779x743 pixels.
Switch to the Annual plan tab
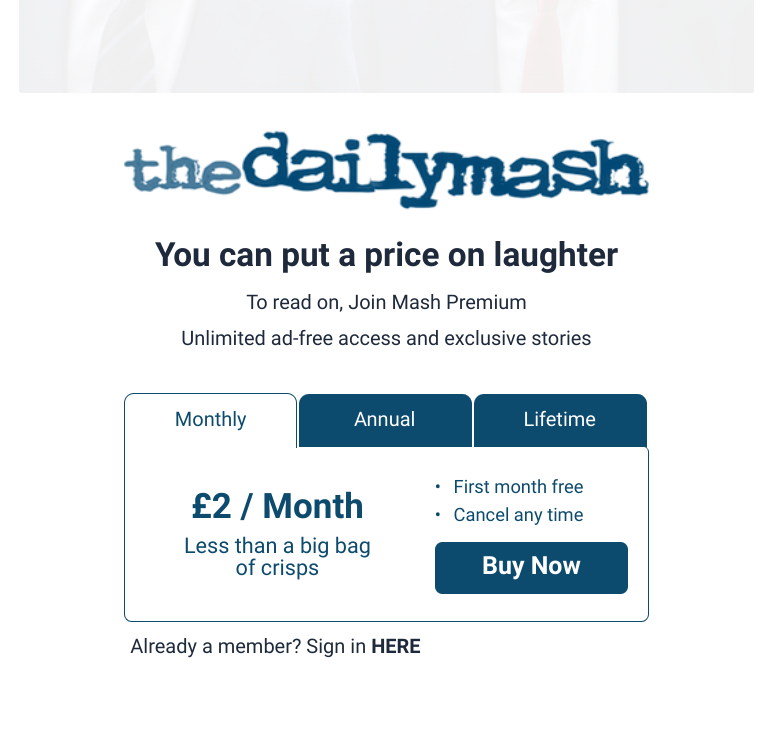(385, 420)
